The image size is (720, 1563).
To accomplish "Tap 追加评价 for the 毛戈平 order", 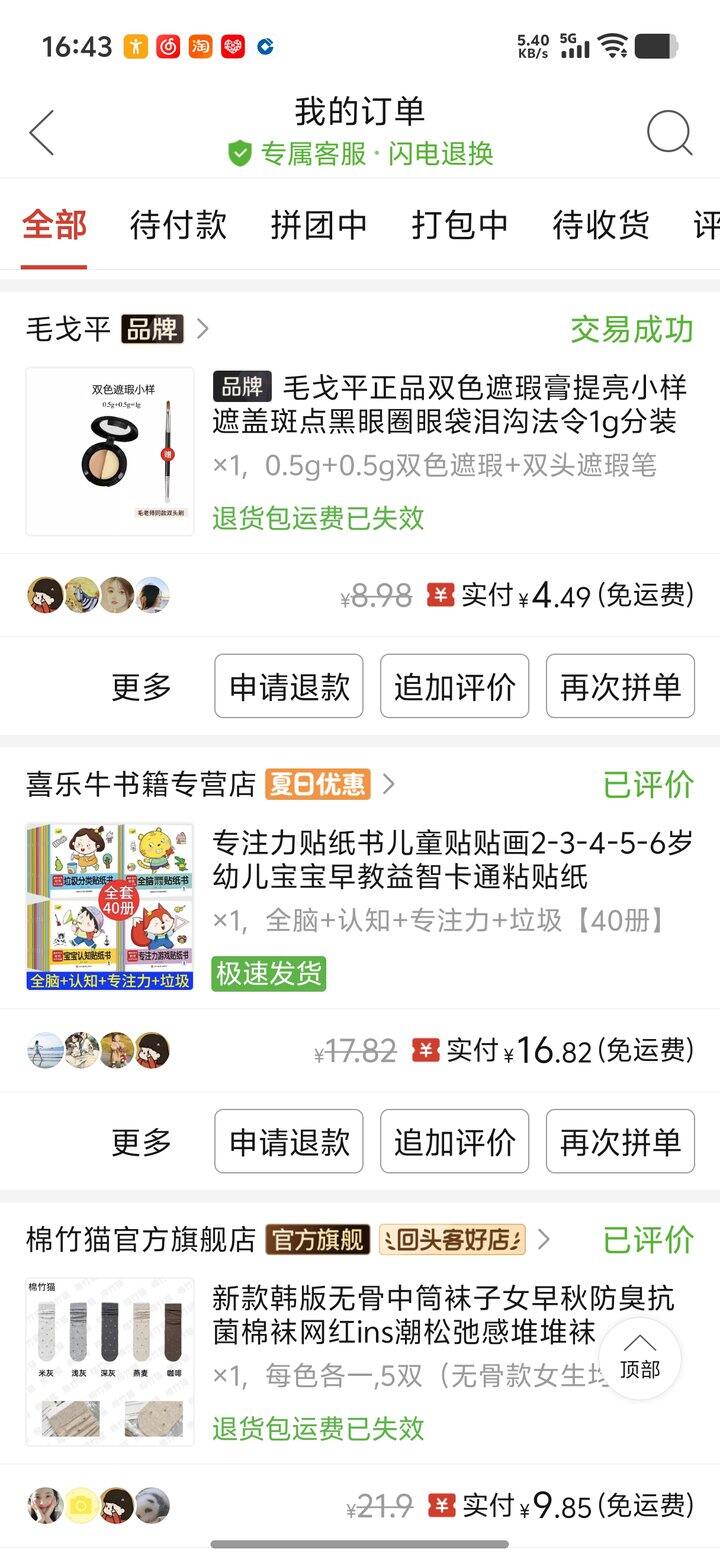I will [454, 687].
